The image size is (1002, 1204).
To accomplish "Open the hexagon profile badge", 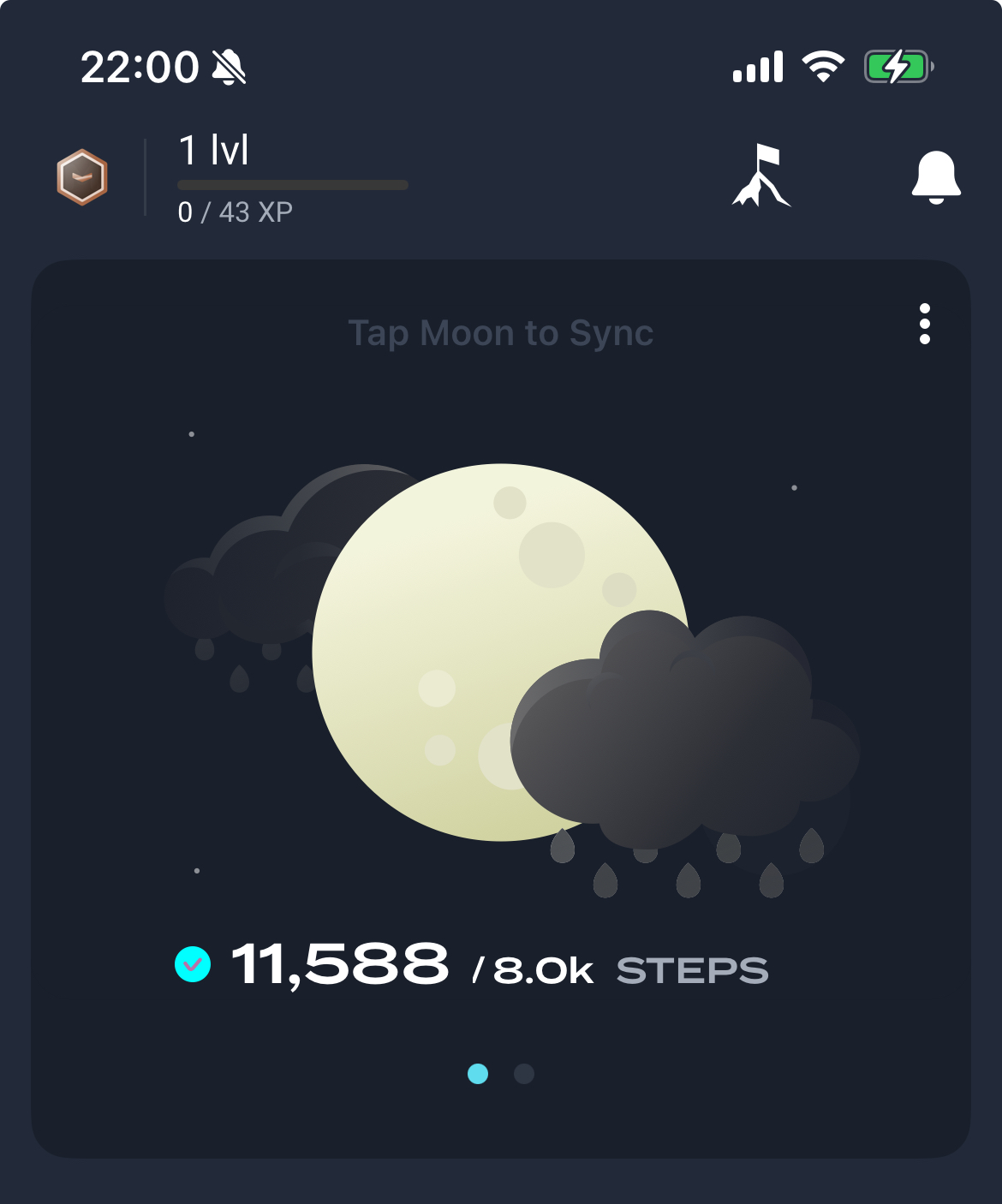I will [x=82, y=177].
